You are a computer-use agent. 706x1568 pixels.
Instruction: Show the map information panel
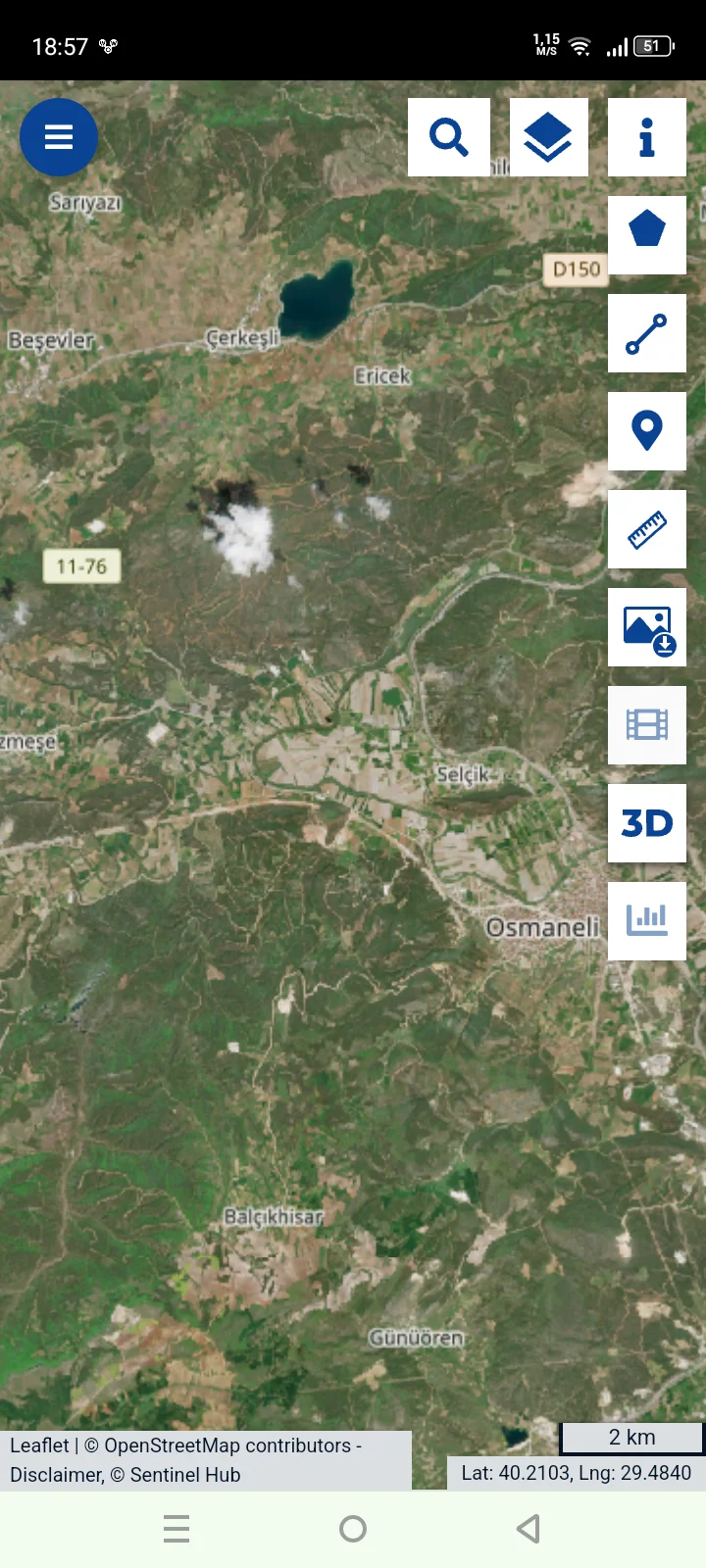click(x=646, y=137)
